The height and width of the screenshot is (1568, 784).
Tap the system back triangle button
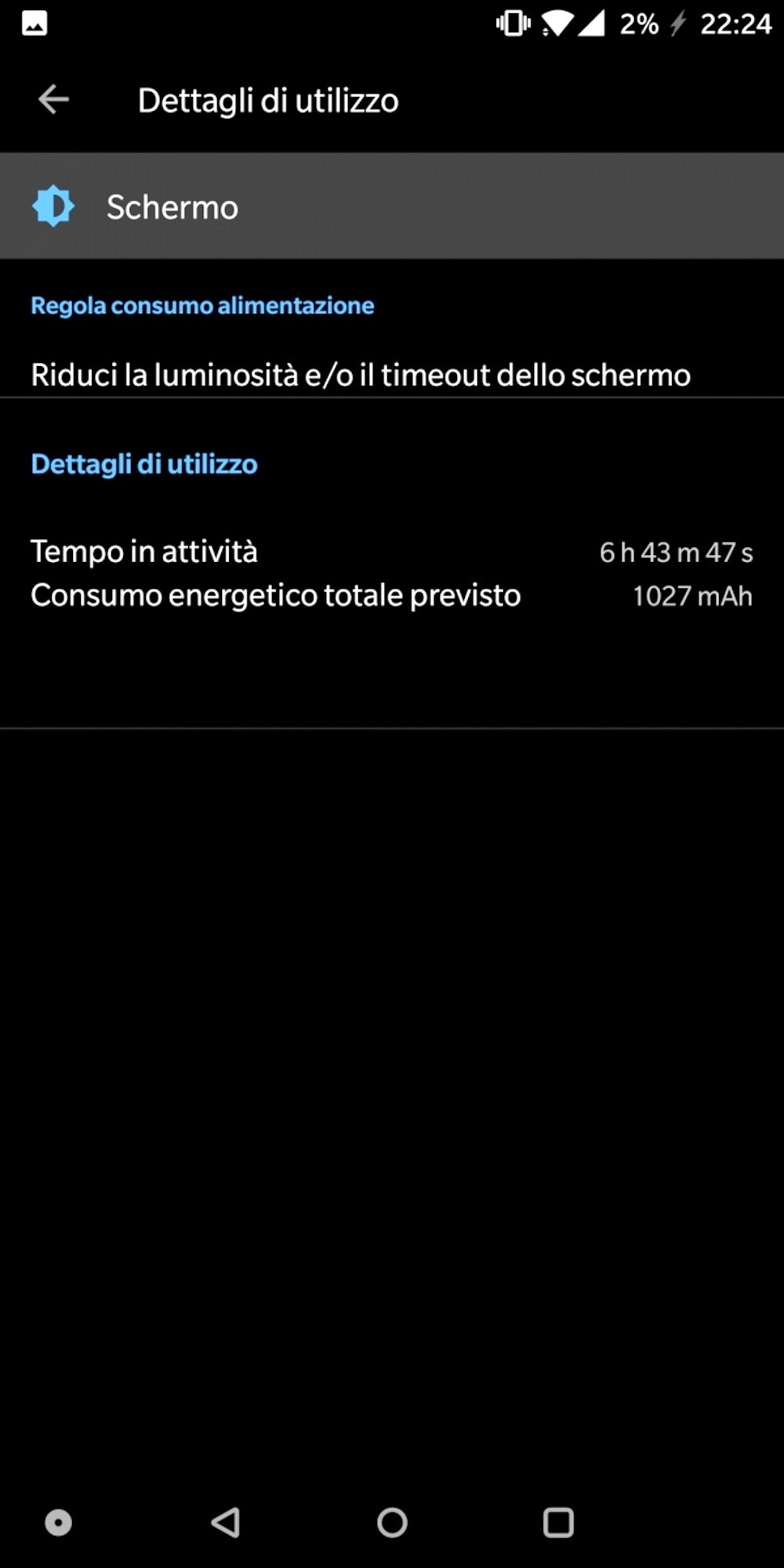(226, 1523)
